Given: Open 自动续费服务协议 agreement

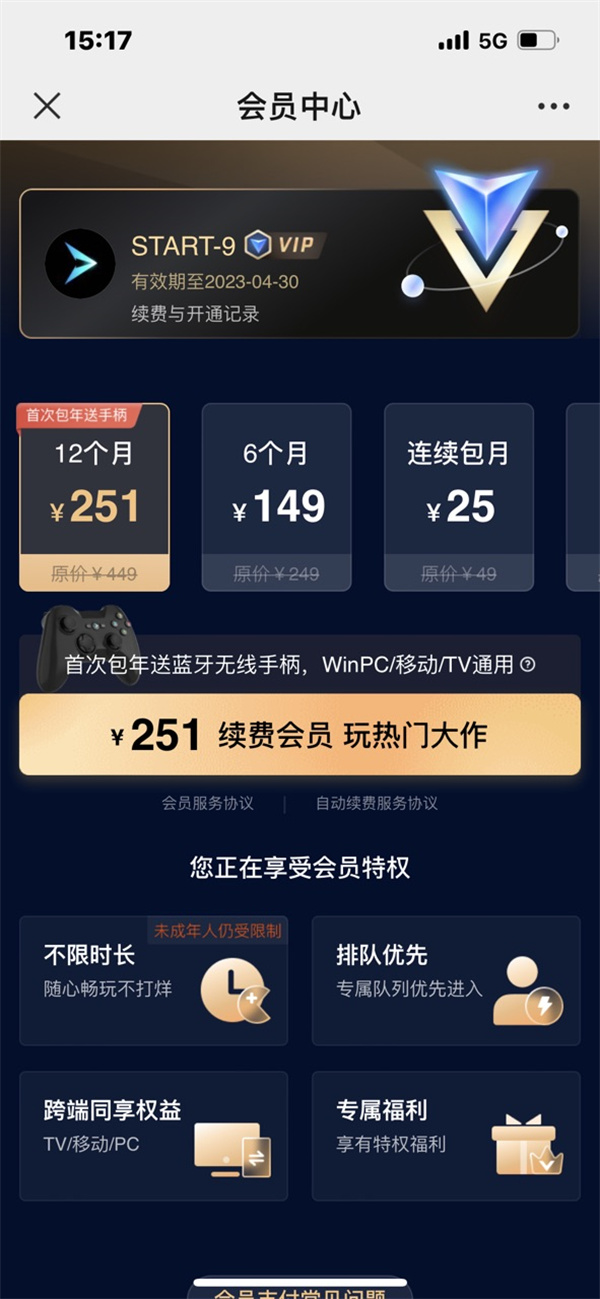Looking at the screenshot, I should 376,803.
